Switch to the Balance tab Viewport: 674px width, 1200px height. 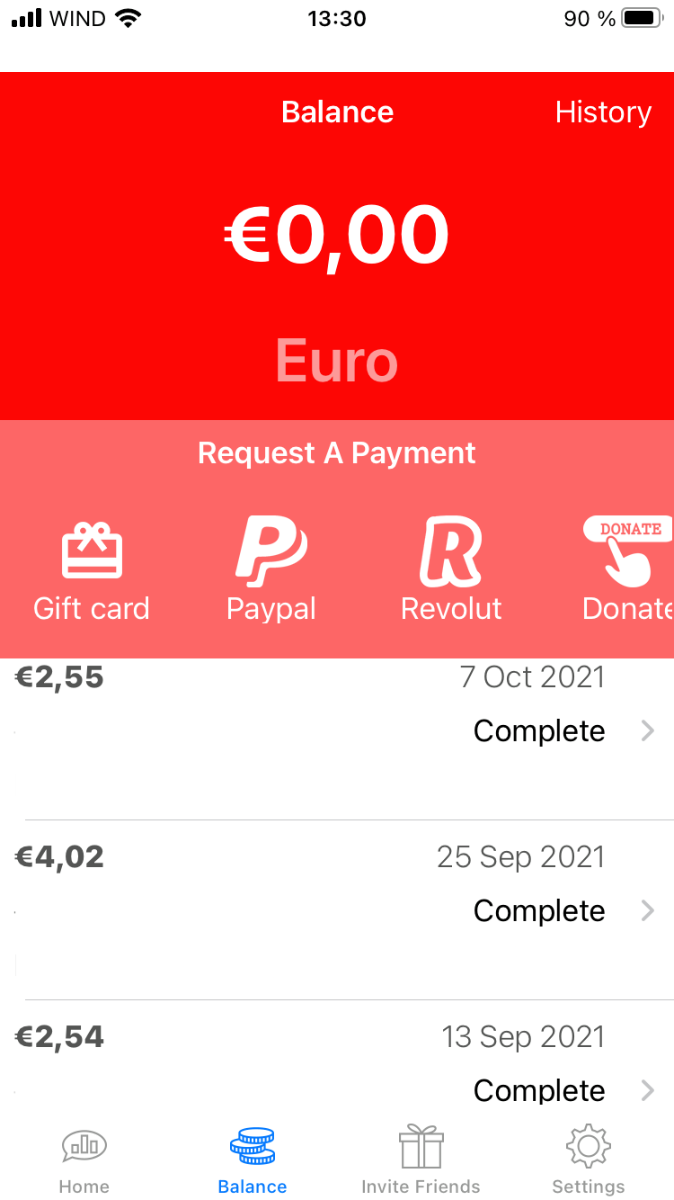click(x=252, y=1160)
